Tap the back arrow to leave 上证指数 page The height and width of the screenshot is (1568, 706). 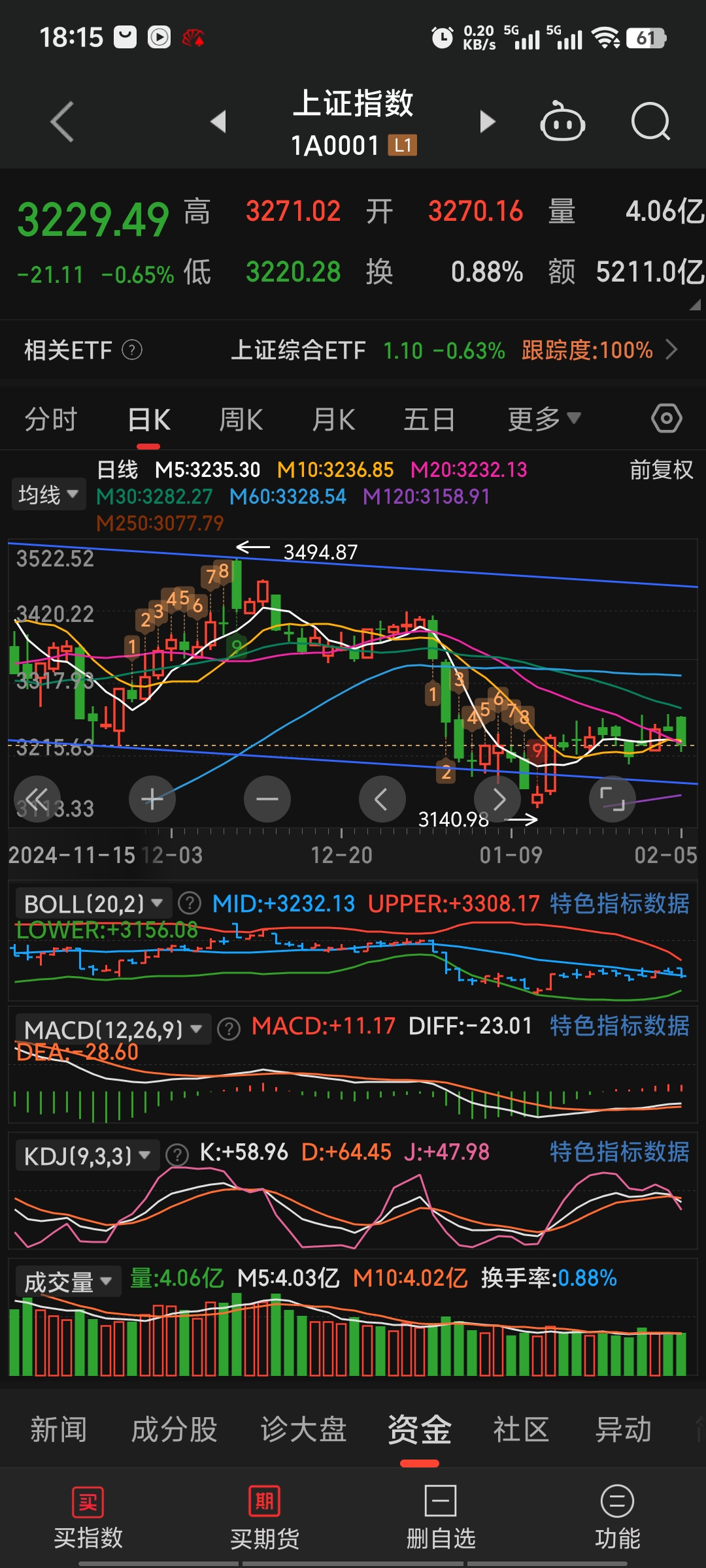(x=61, y=122)
